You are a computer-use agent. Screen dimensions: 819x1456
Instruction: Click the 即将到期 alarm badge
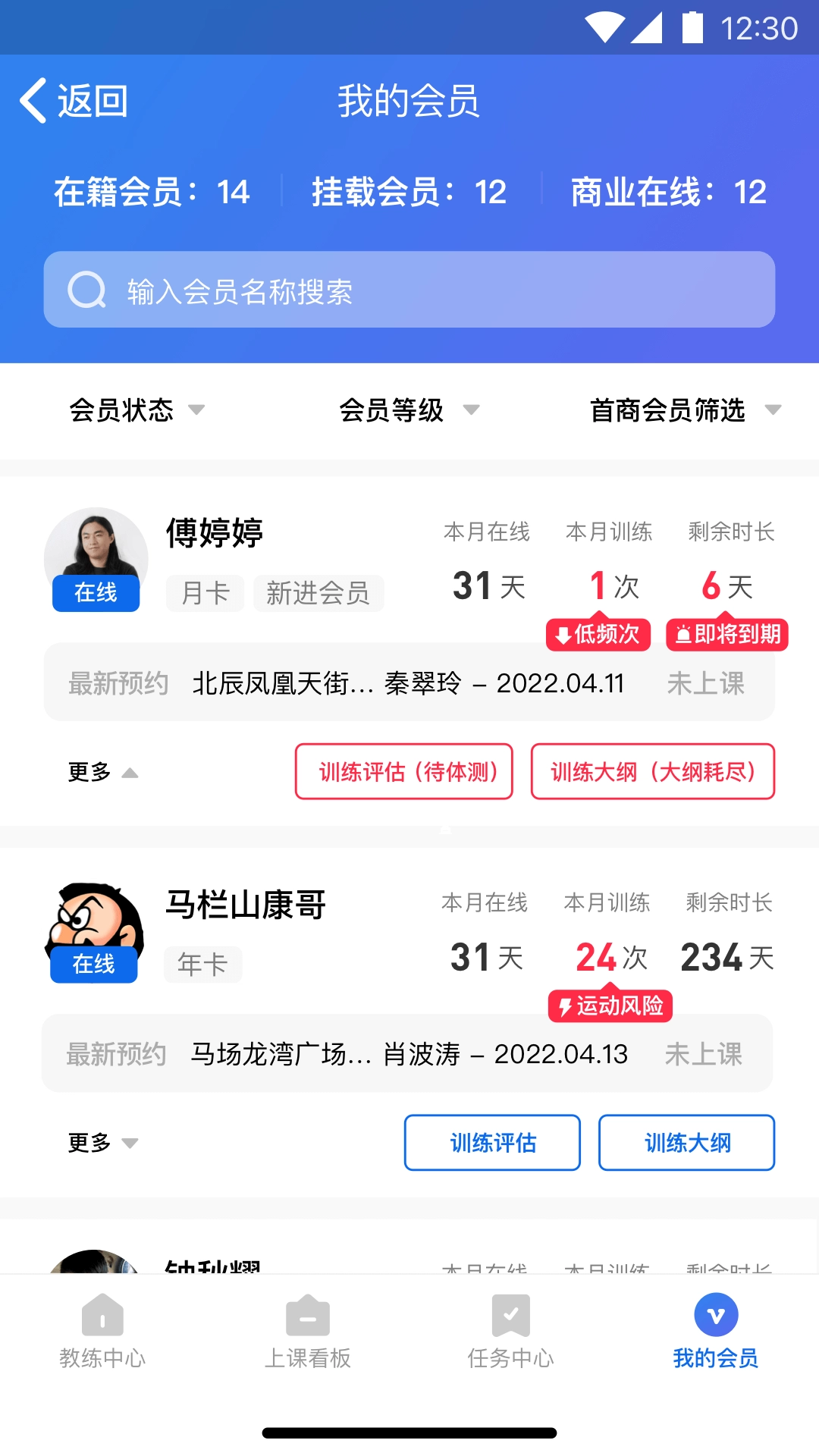[x=727, y=635]
